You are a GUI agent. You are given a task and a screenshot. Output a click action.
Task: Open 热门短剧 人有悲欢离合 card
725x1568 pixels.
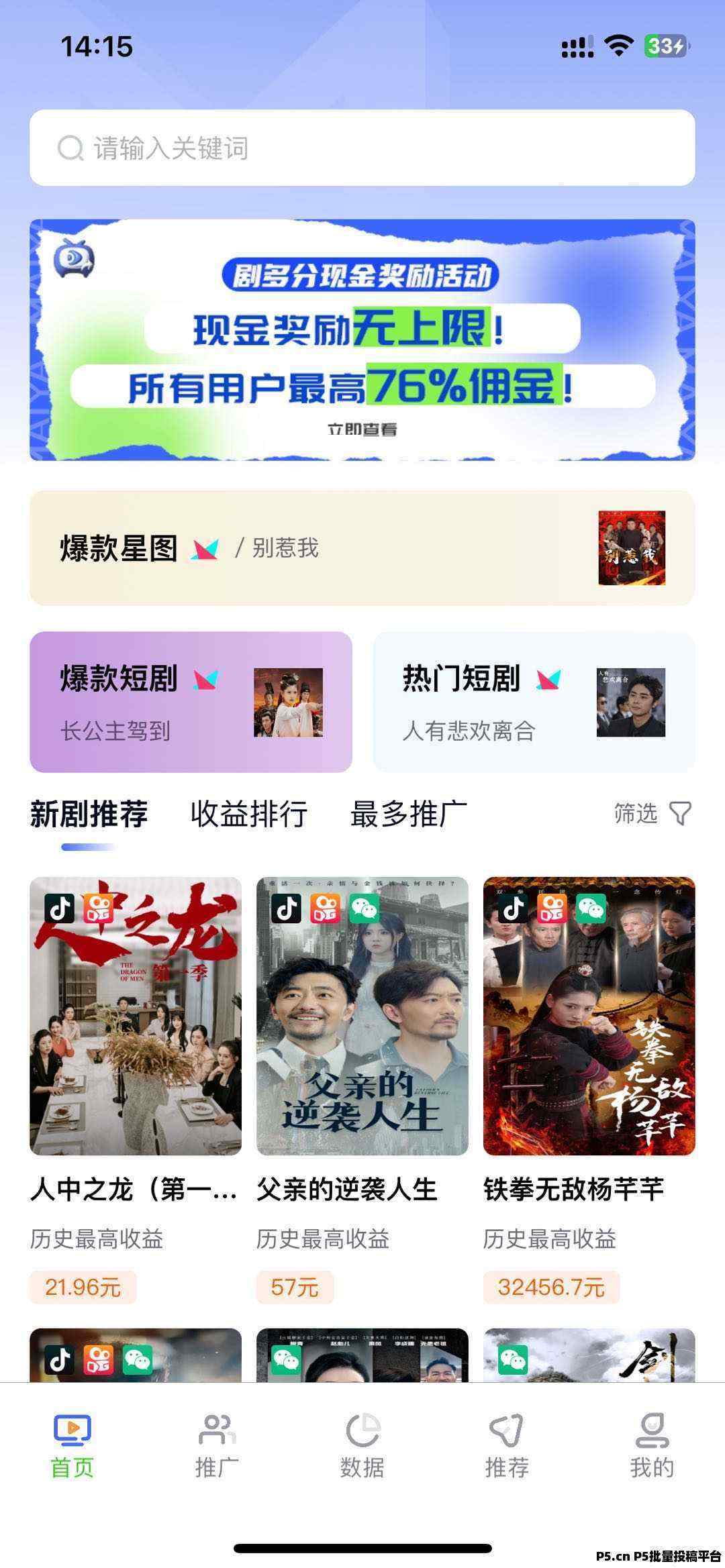[x=534, y=702]
